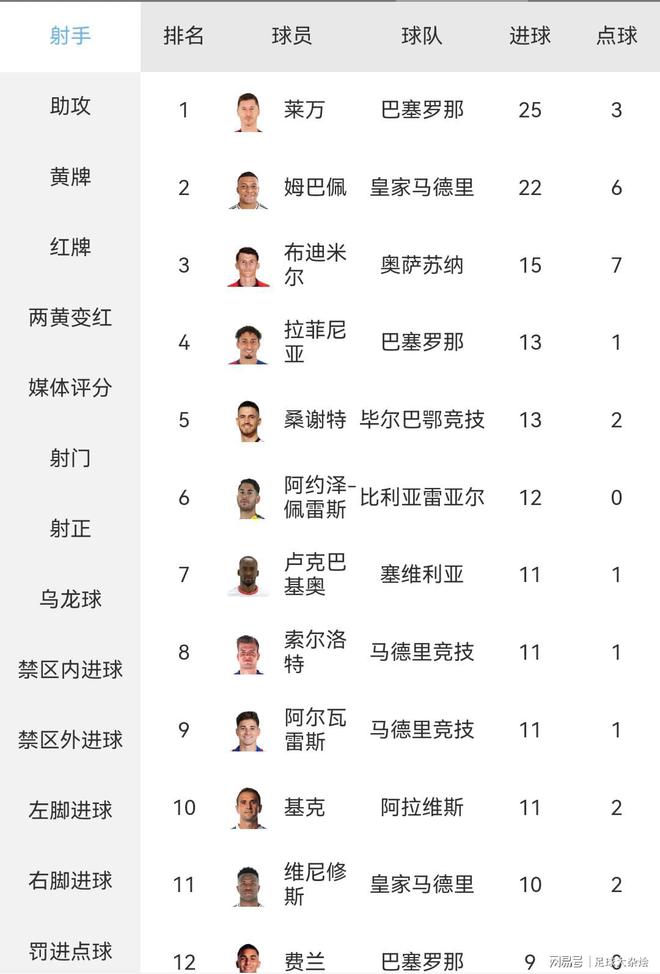Viewport: 660px width, 974px height.
Task: View 维尼修斯's player row
Action: coord(314,884)
